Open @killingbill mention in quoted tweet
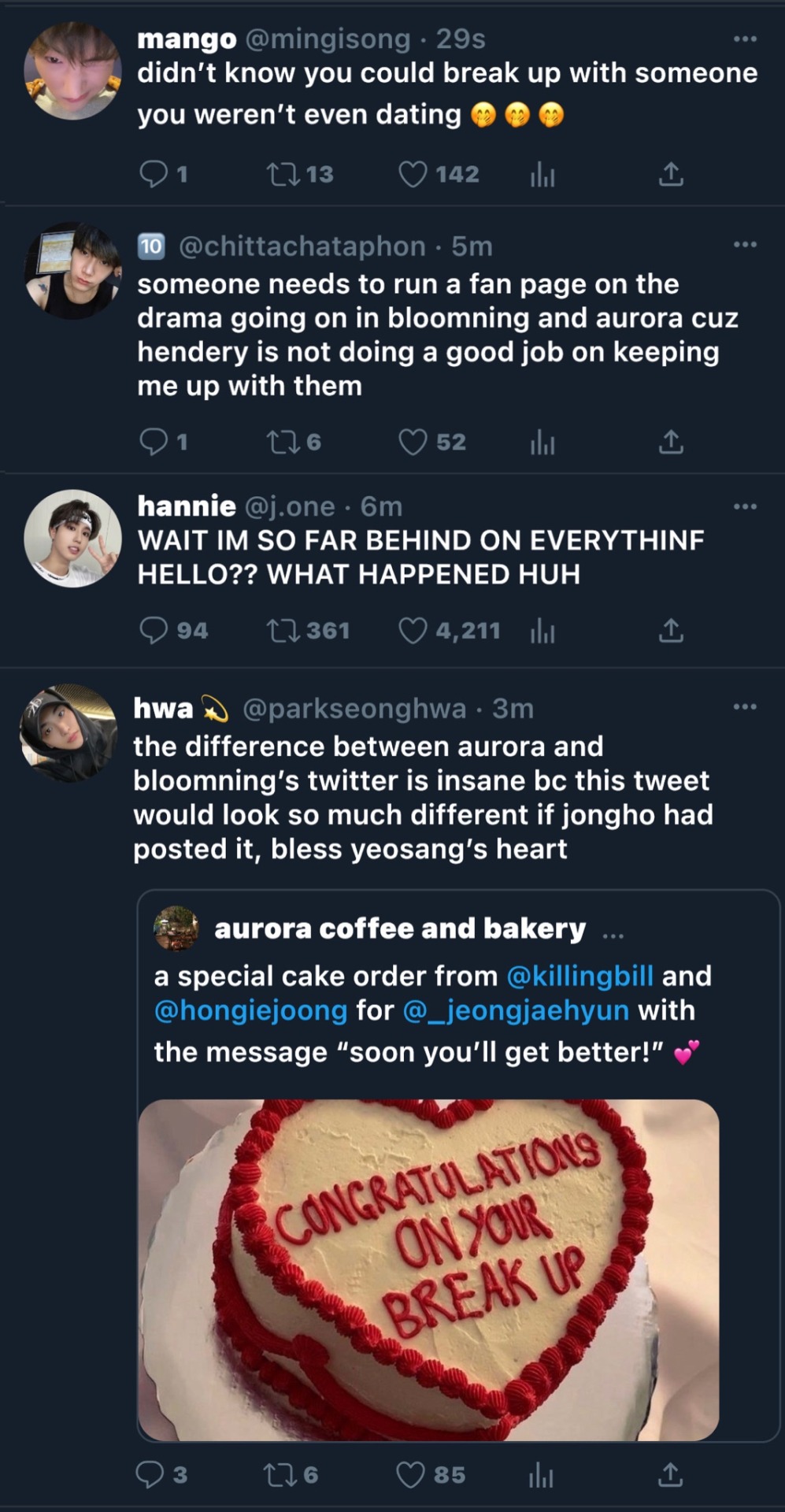This screenshot has width=785, height=1512. 579,976
